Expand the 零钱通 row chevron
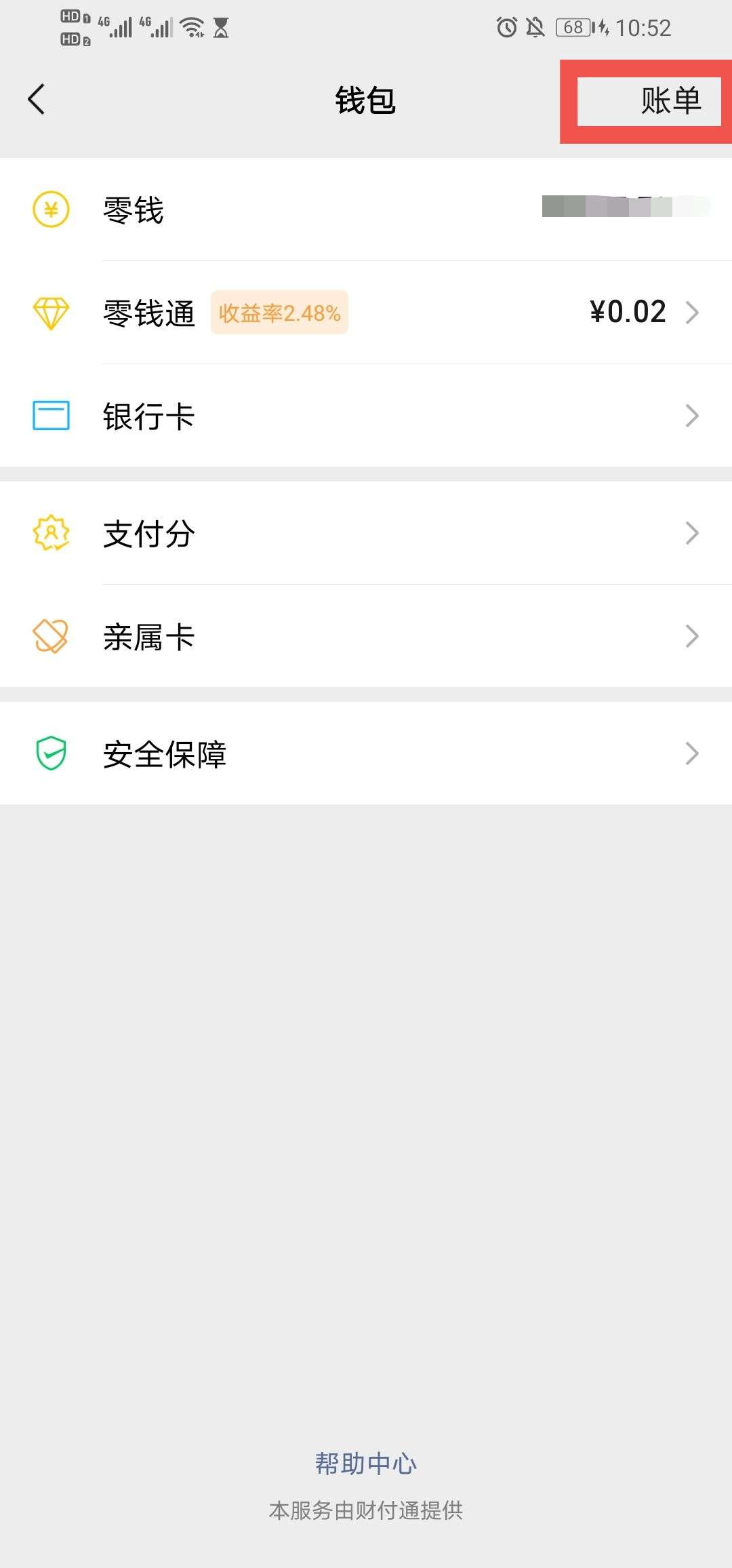732x1568 pixels. pyautogui.click(x=693, y=312)
